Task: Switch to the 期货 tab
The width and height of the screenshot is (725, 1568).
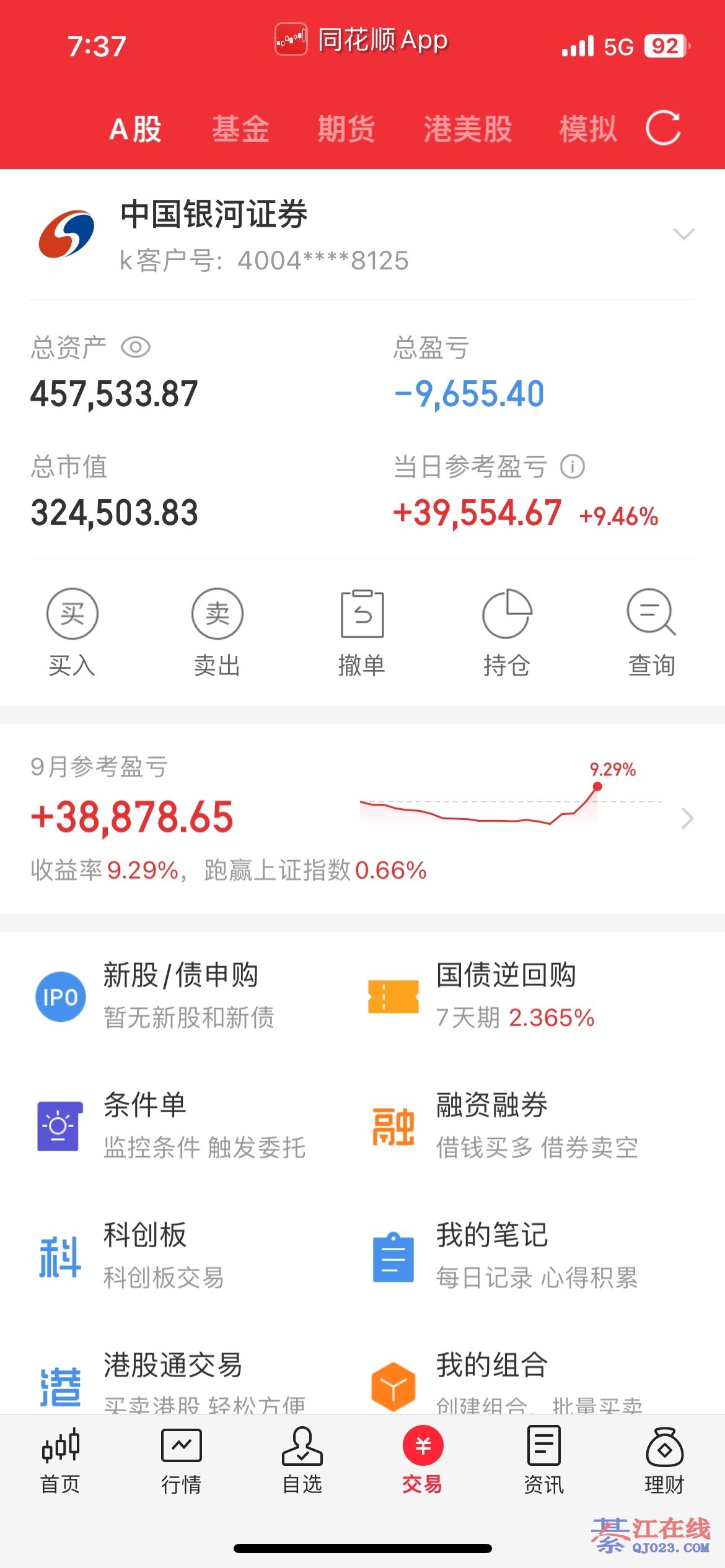Action: (x=346, y=129)
